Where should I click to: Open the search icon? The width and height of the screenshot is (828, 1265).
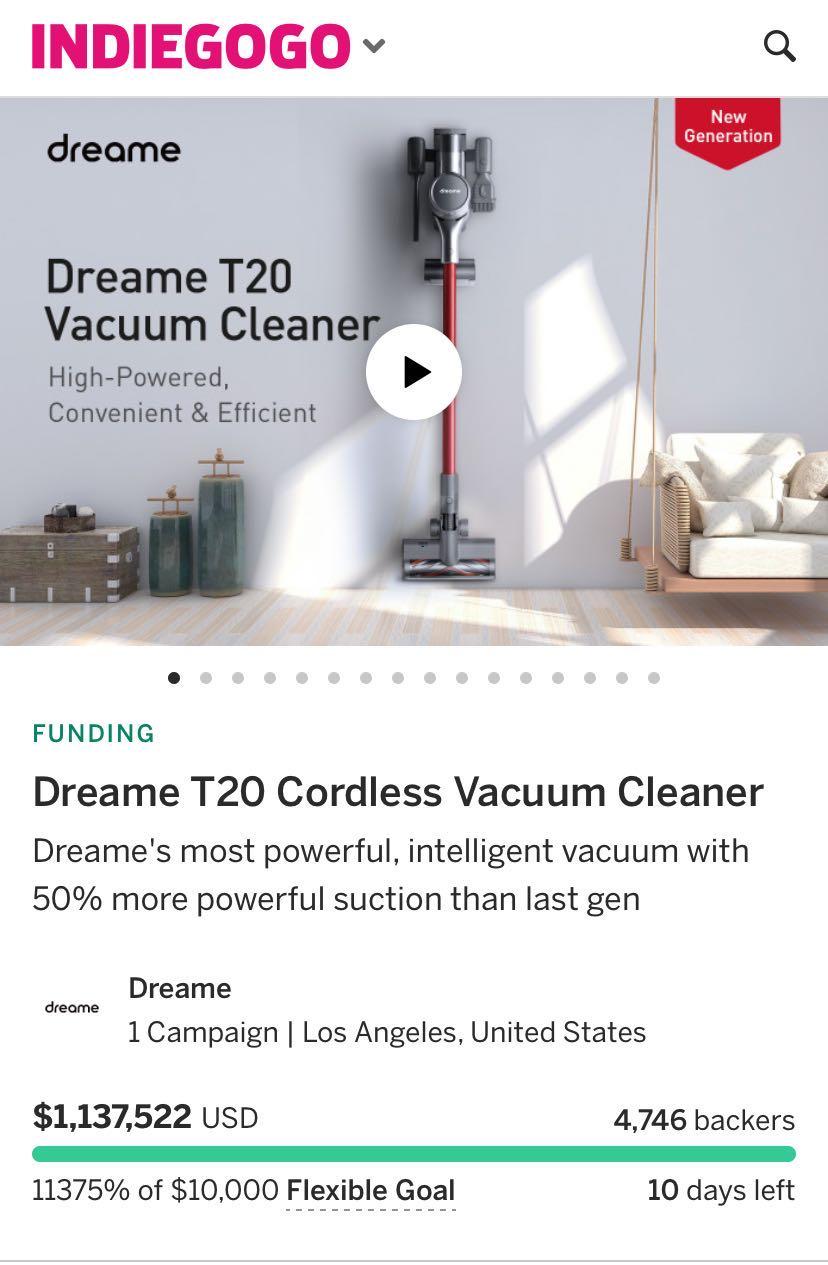pos(779,46)
